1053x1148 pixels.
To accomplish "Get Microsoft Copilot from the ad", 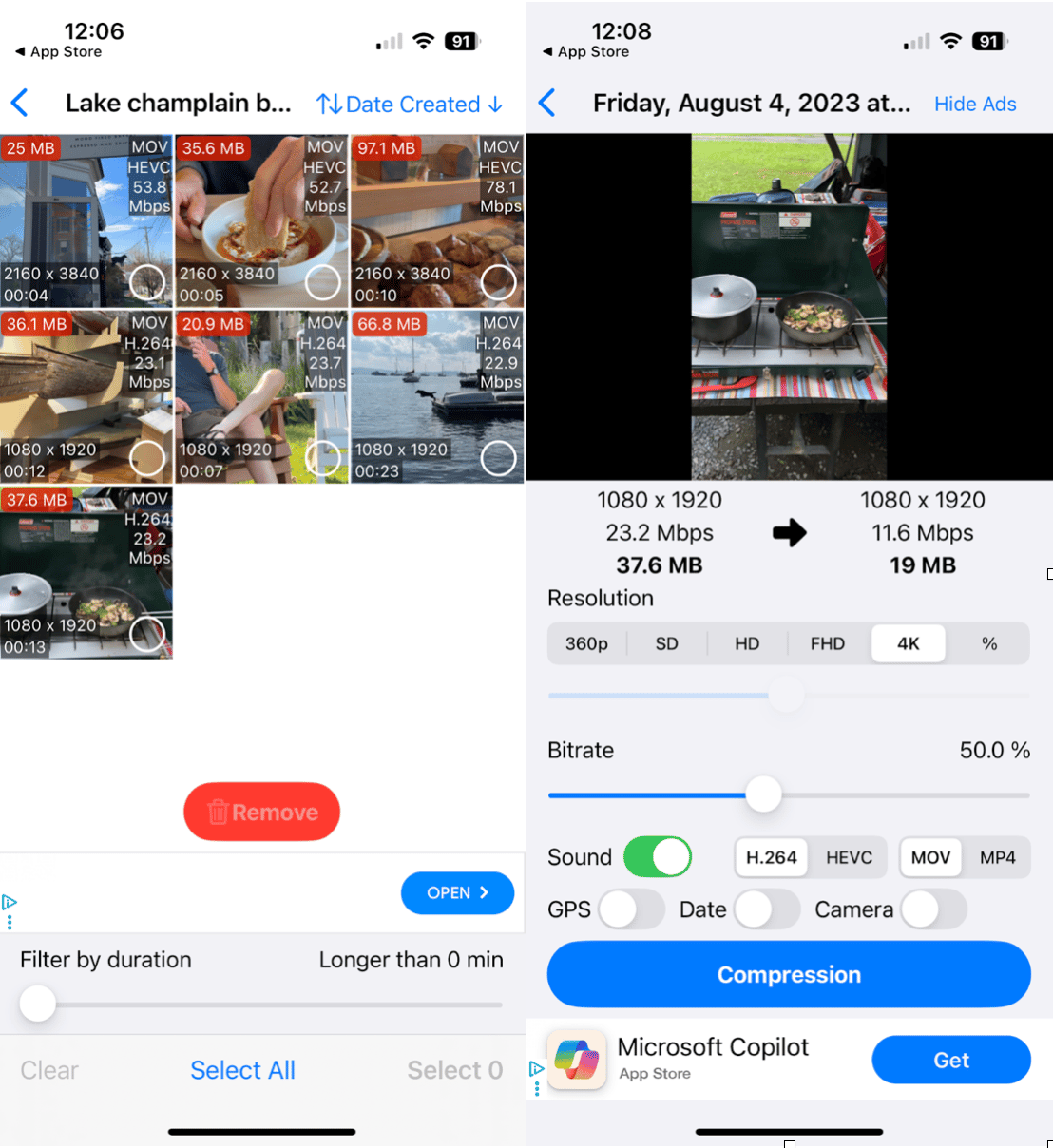I will click(950, 1061).
